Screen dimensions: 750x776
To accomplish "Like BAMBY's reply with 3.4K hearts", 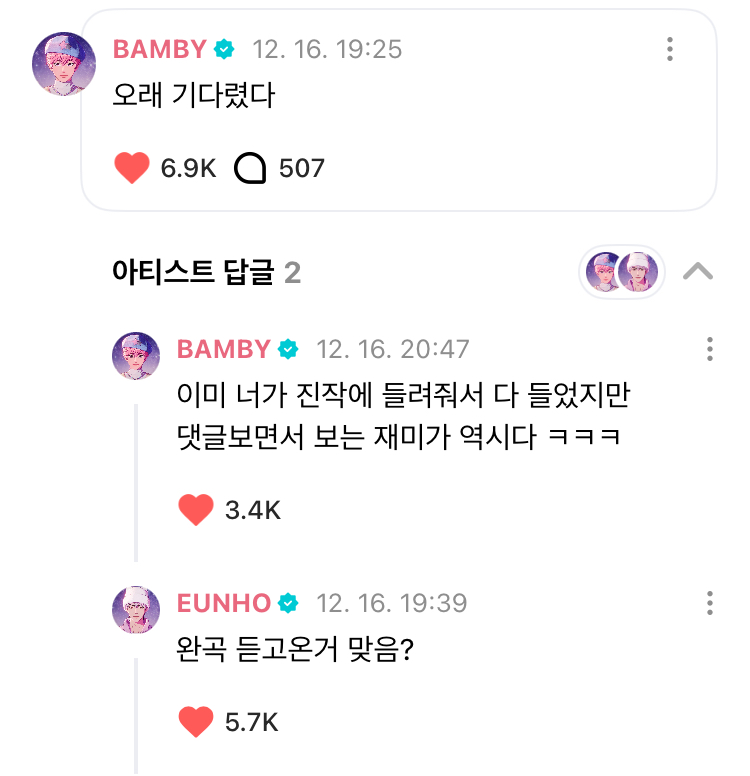I will (196, 510).
